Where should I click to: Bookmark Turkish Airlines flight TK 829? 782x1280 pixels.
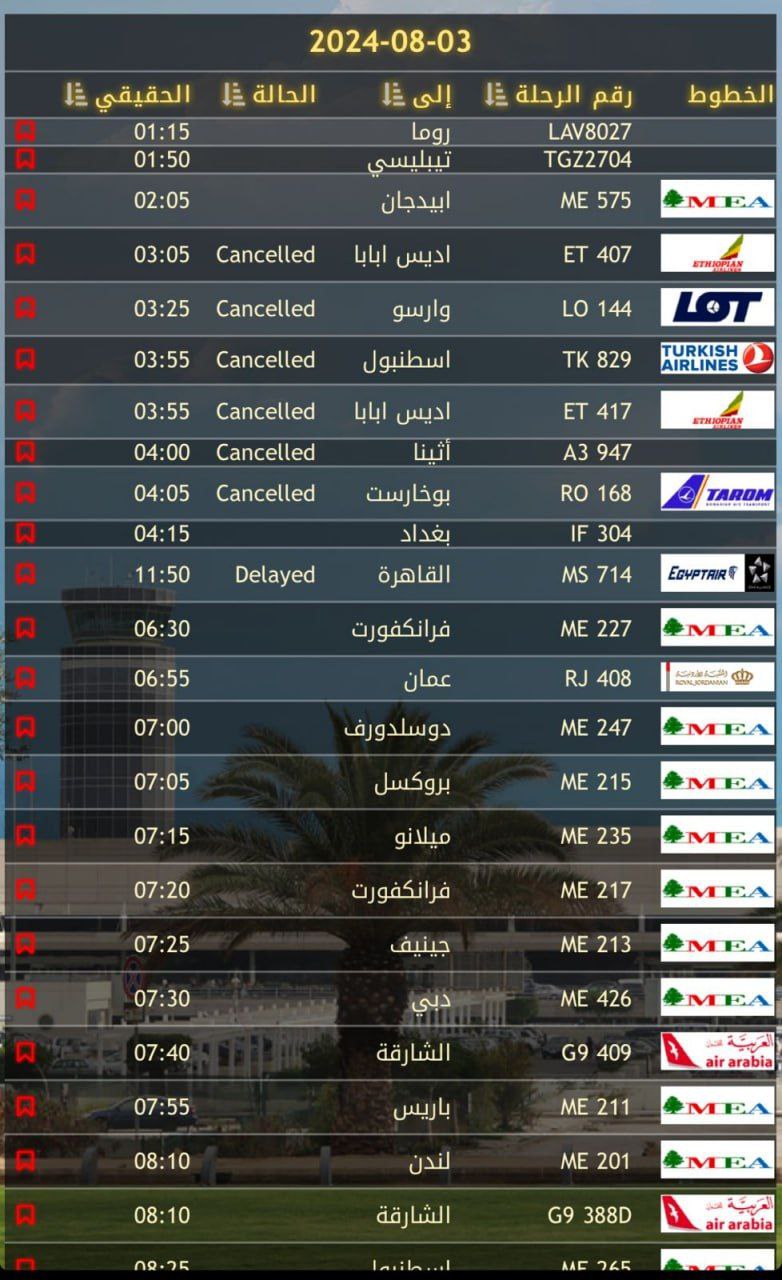25,359
